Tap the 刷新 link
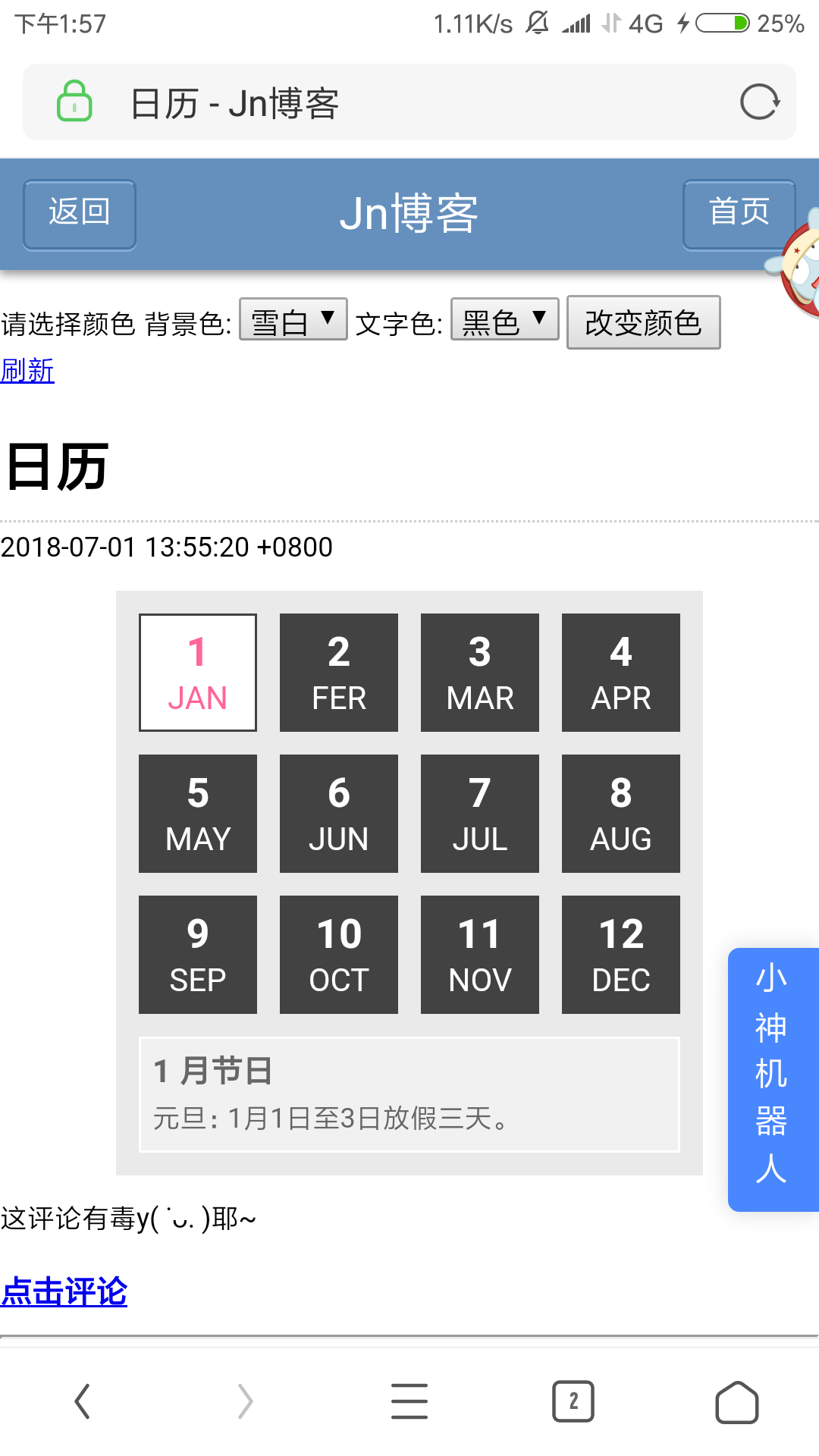This screenshot has height=1456, width=819. tap(27, 371)
